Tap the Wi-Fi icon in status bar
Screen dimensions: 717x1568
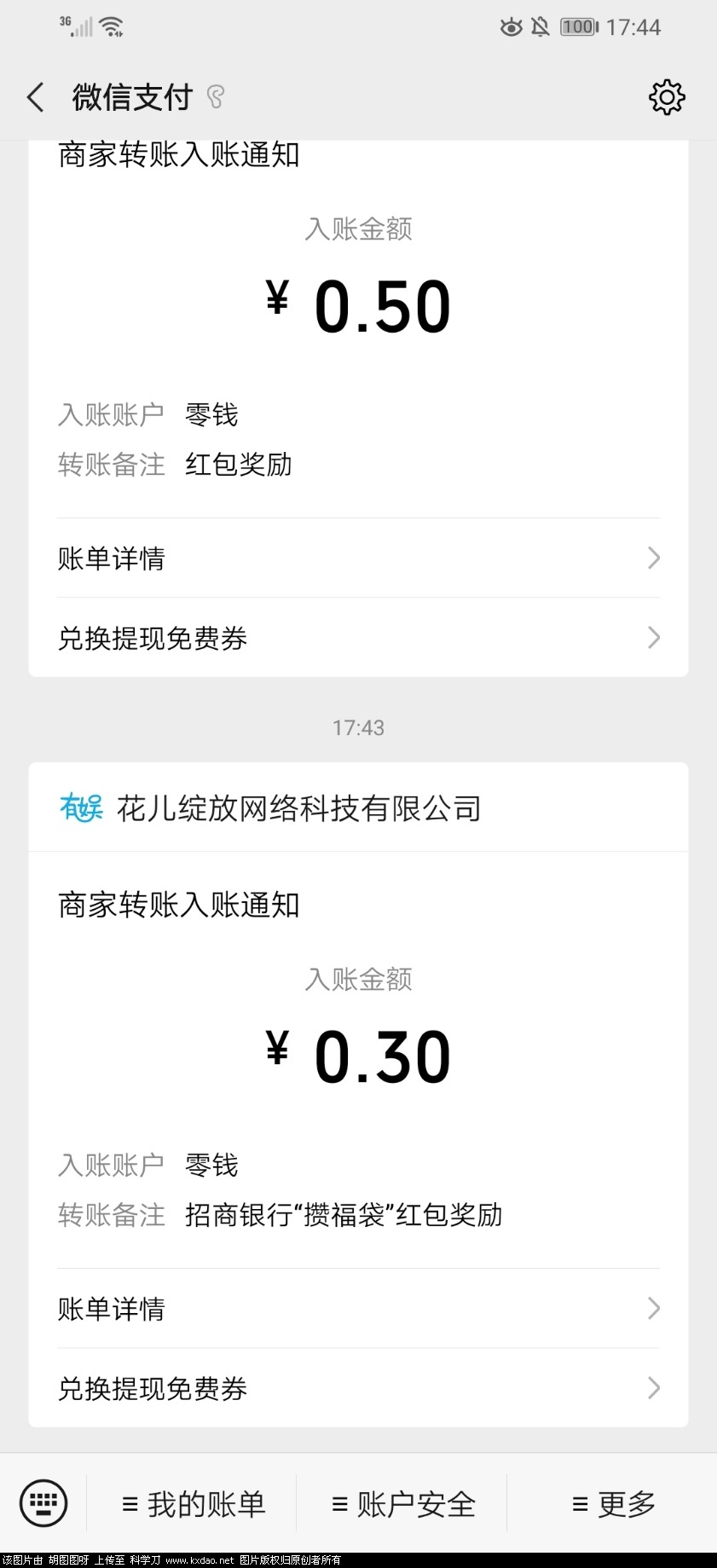click(x=110, y=26)
